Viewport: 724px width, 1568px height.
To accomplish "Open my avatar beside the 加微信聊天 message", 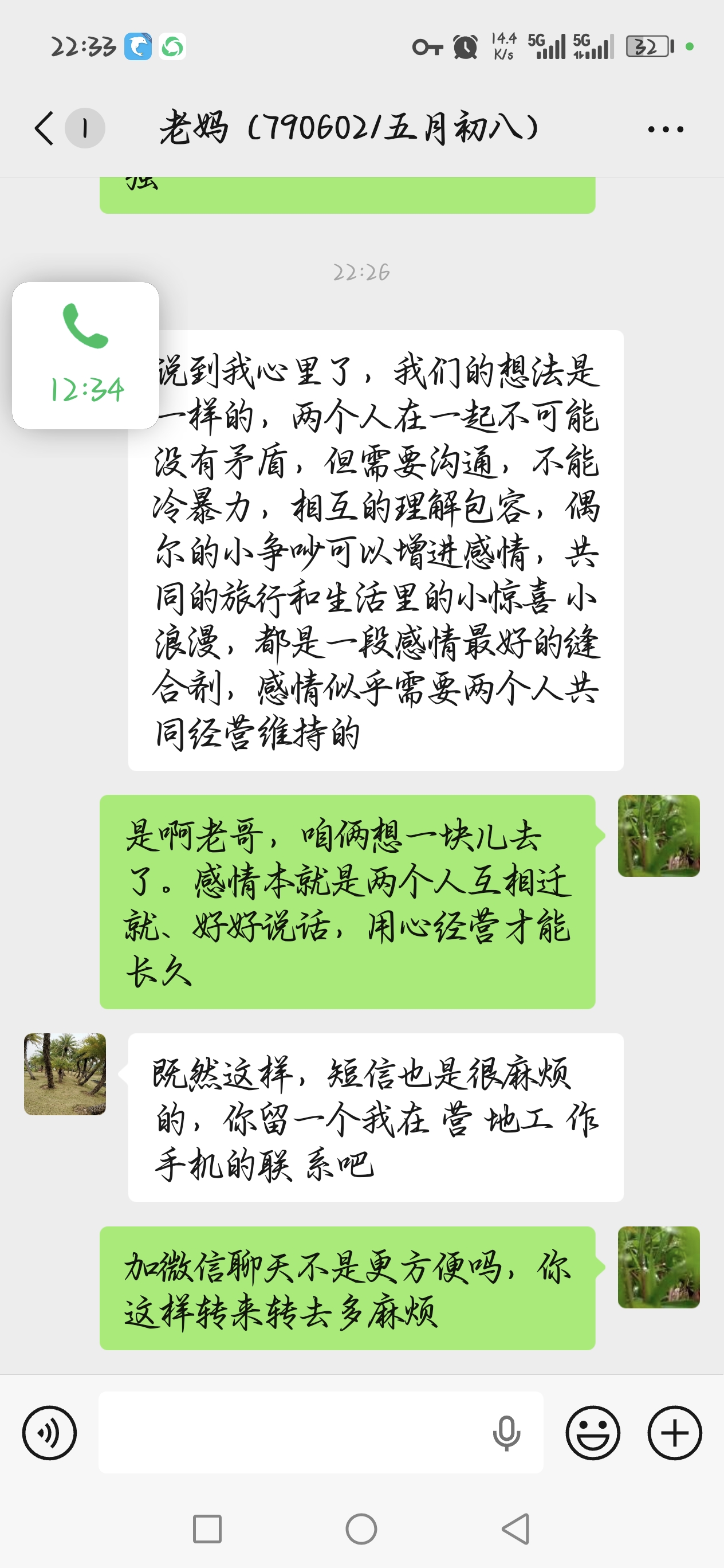I will coord(658,1267).
